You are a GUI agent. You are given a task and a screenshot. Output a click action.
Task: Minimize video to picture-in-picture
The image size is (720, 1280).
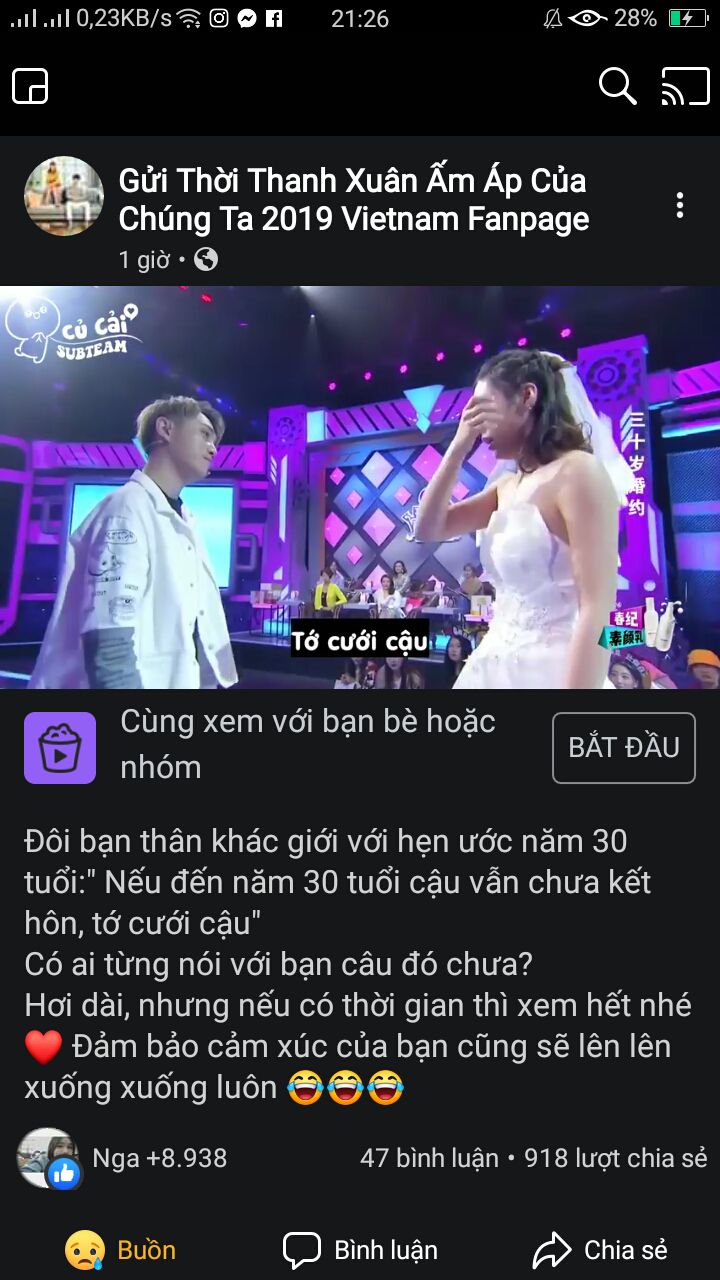click(x=30, y=87)
